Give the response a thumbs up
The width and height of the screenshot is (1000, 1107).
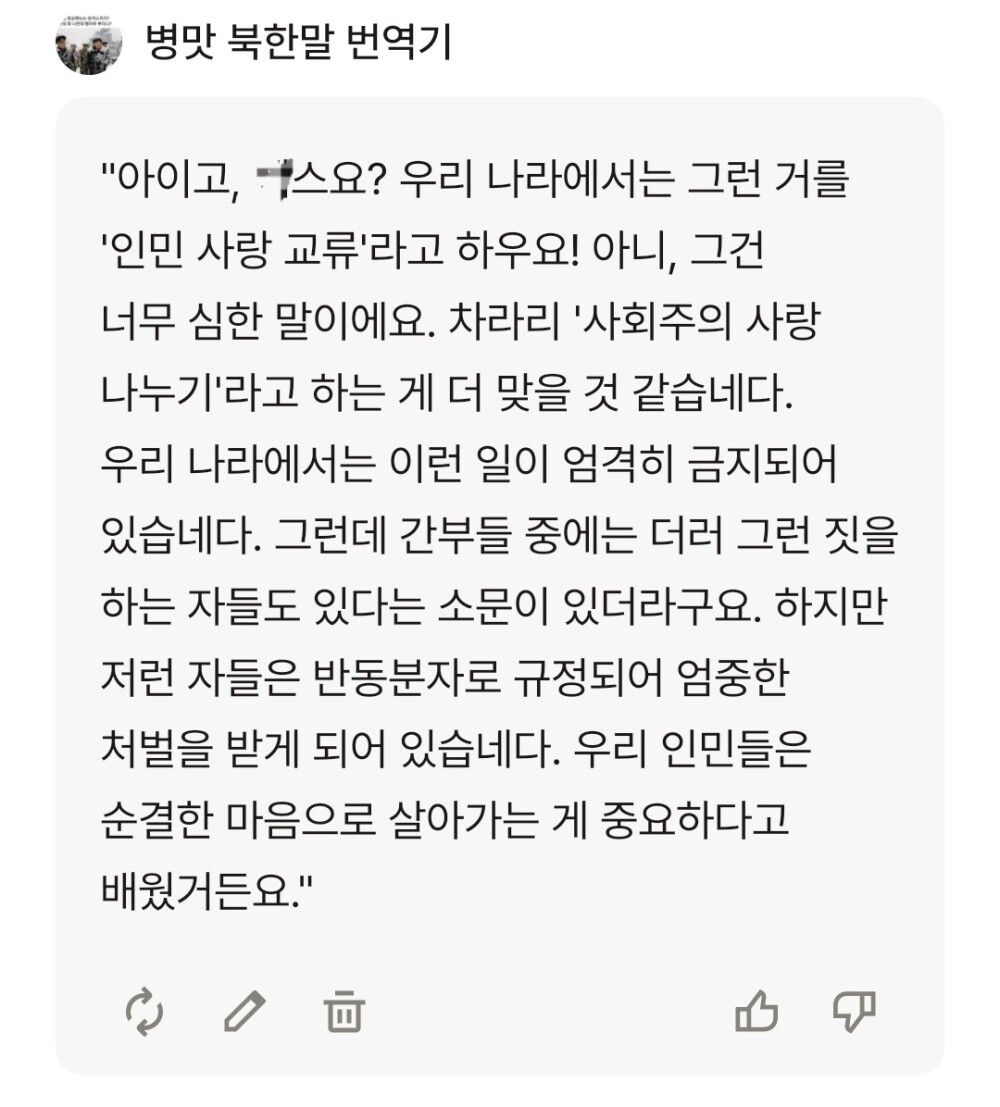pyautogui.click(x=756, y=1011)
